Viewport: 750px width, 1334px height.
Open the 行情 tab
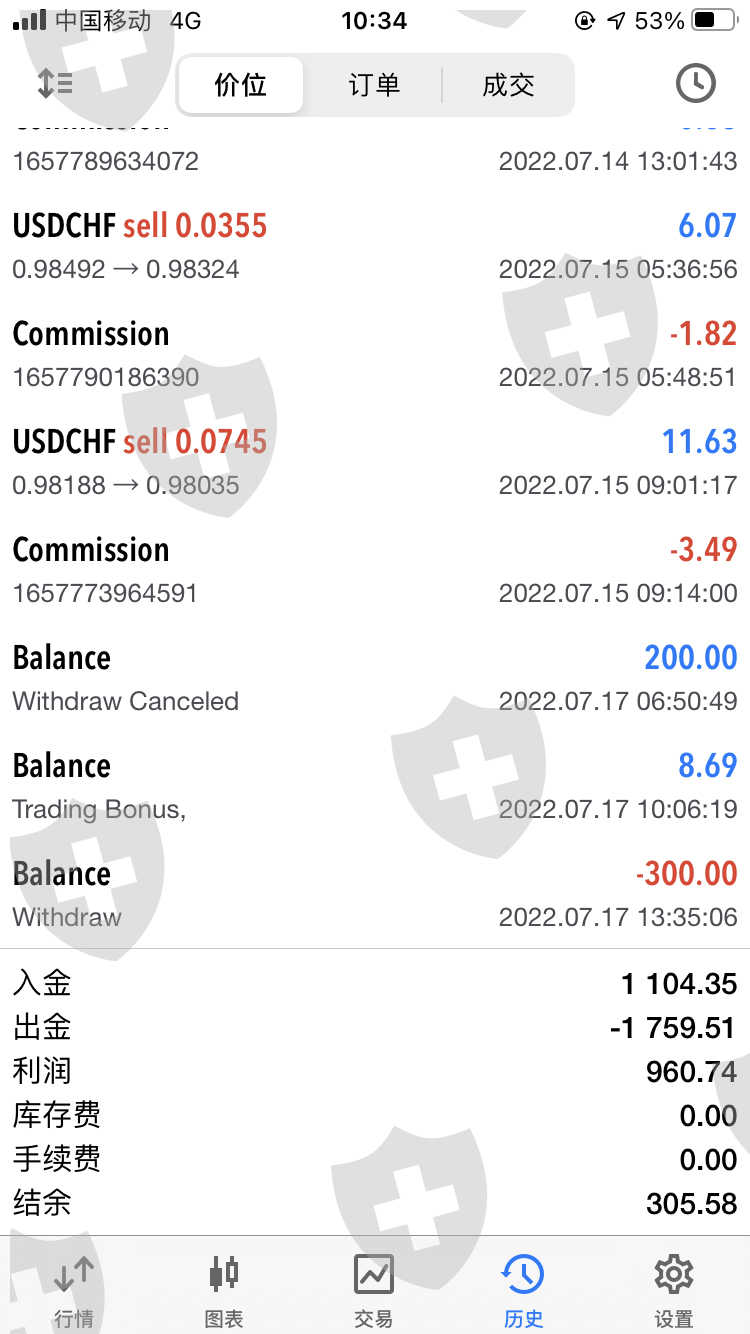(74, 1291)
